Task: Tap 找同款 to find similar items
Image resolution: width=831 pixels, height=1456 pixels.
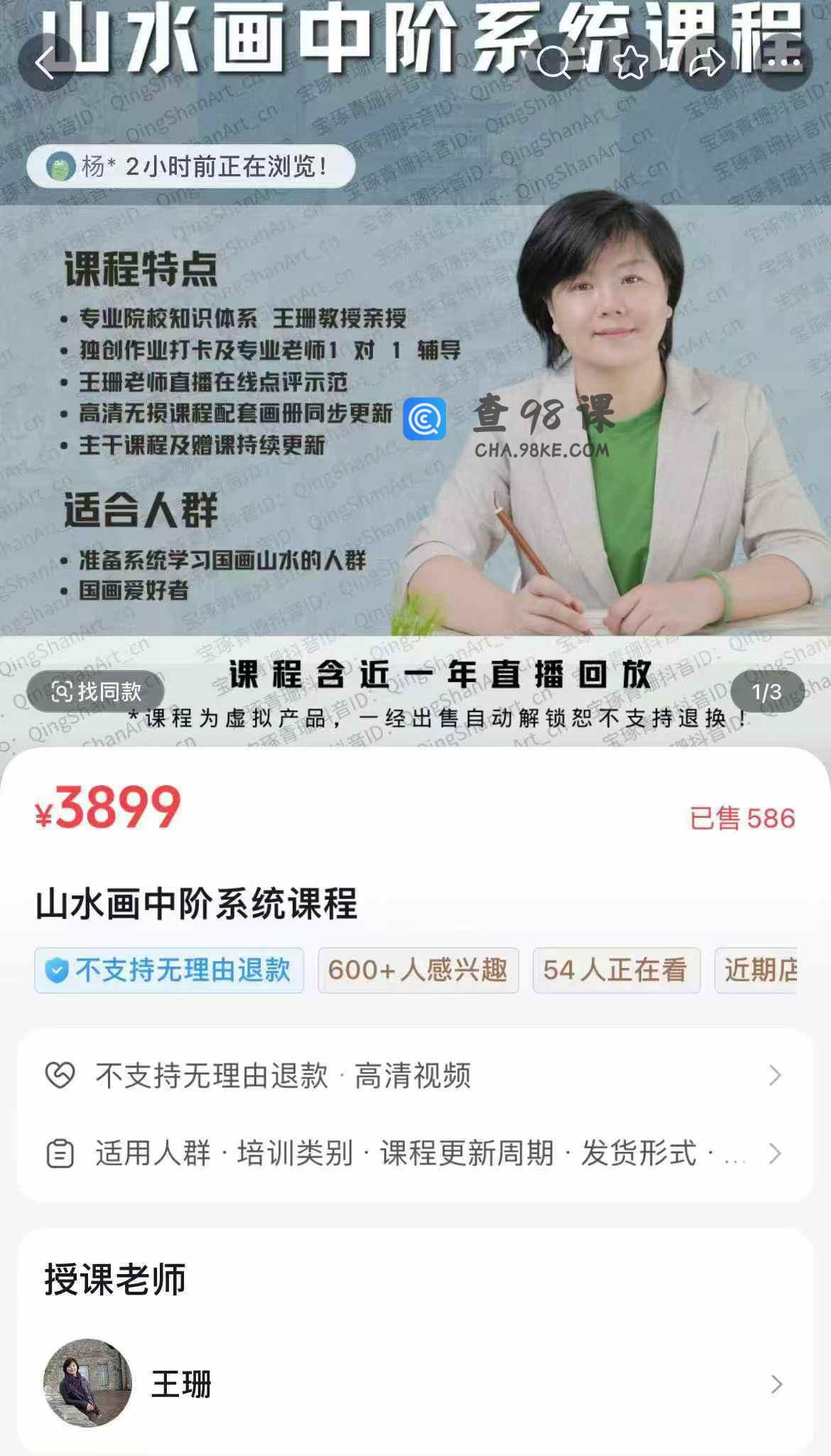Action: click(96, 691)
